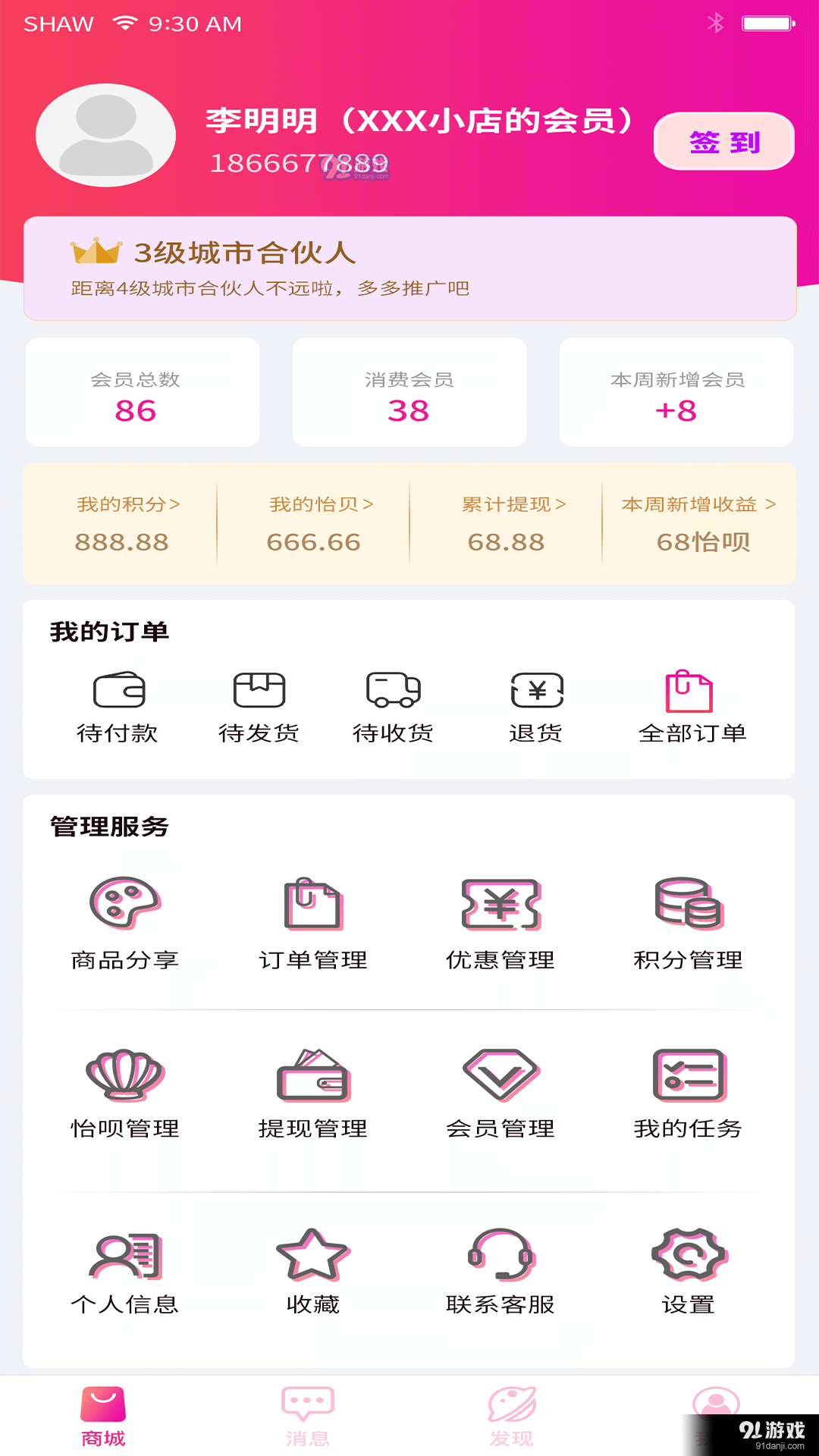Screen dimensions: 819x1456
Task: Open the 全部订单 all orders icon
Action: coord(690,690)
